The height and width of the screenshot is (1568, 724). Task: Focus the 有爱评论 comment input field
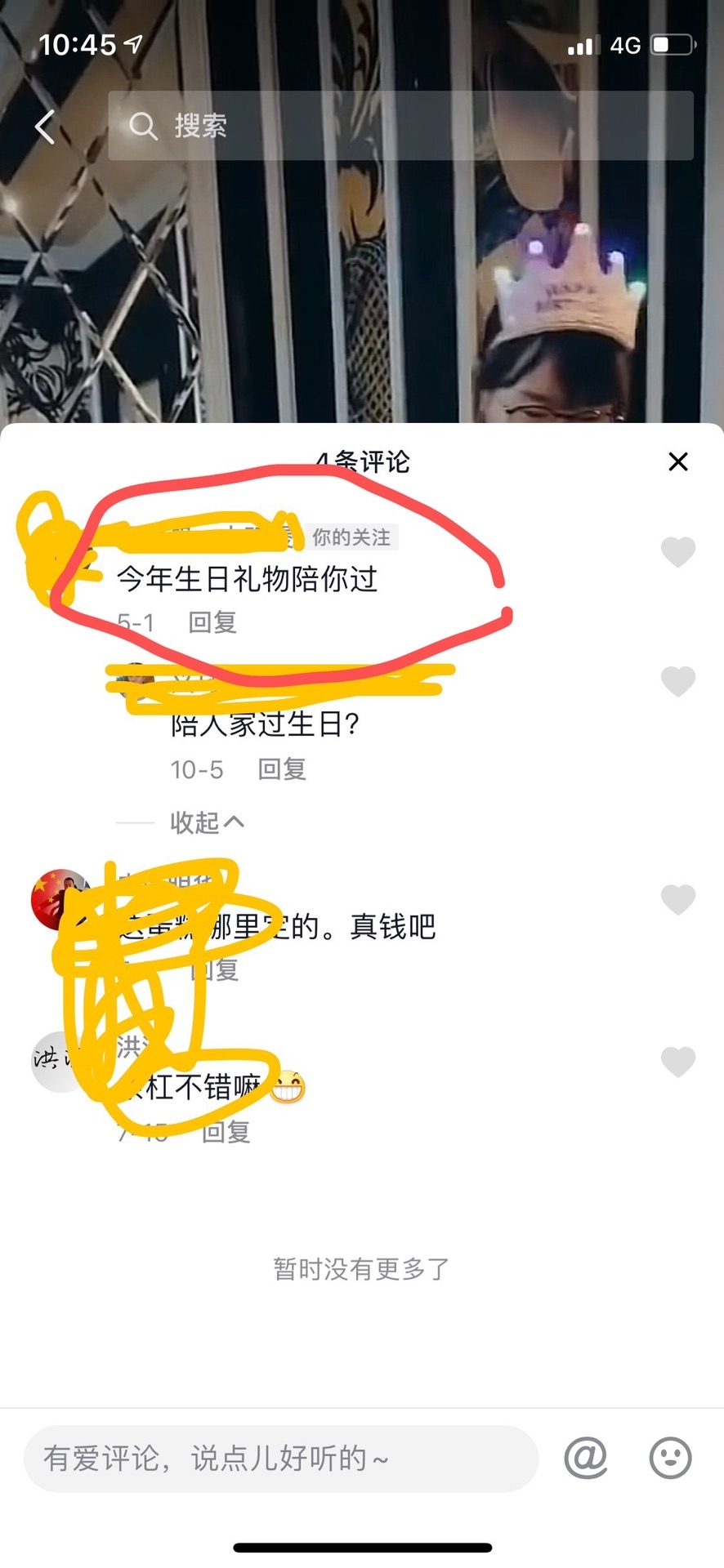[280, 1458]
